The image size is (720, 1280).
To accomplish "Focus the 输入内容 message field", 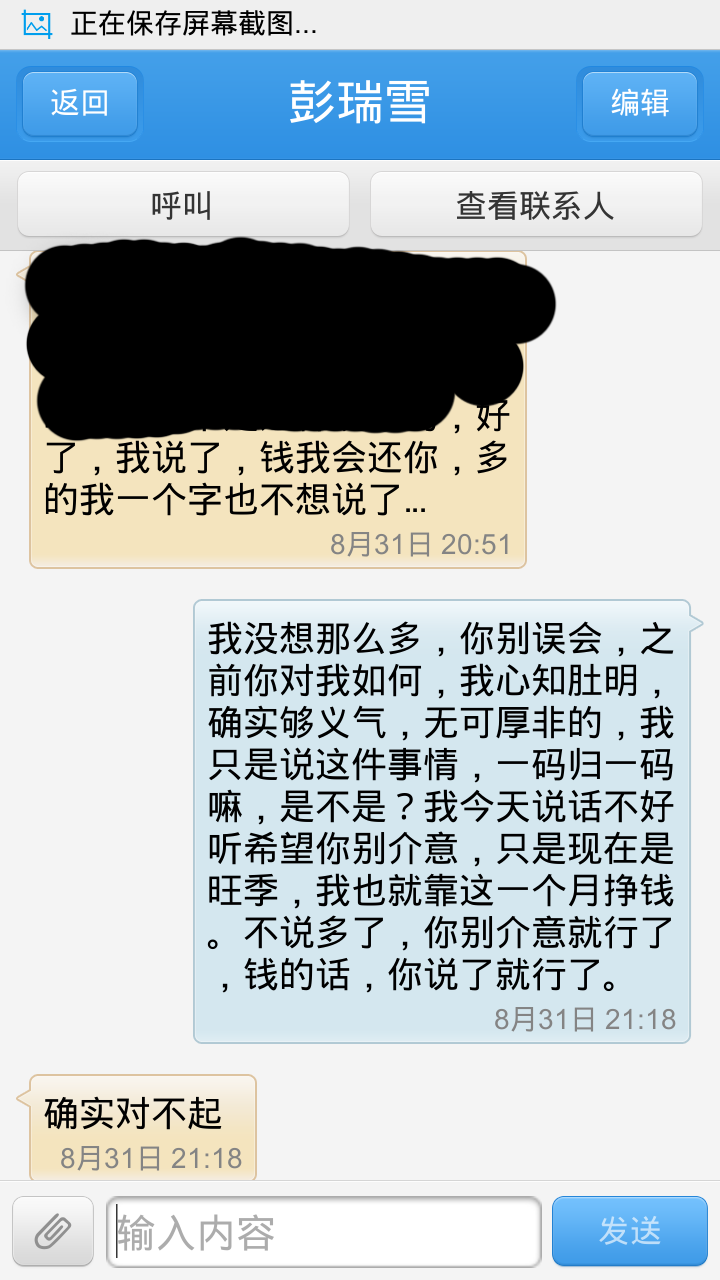I will pos(324,1231).
